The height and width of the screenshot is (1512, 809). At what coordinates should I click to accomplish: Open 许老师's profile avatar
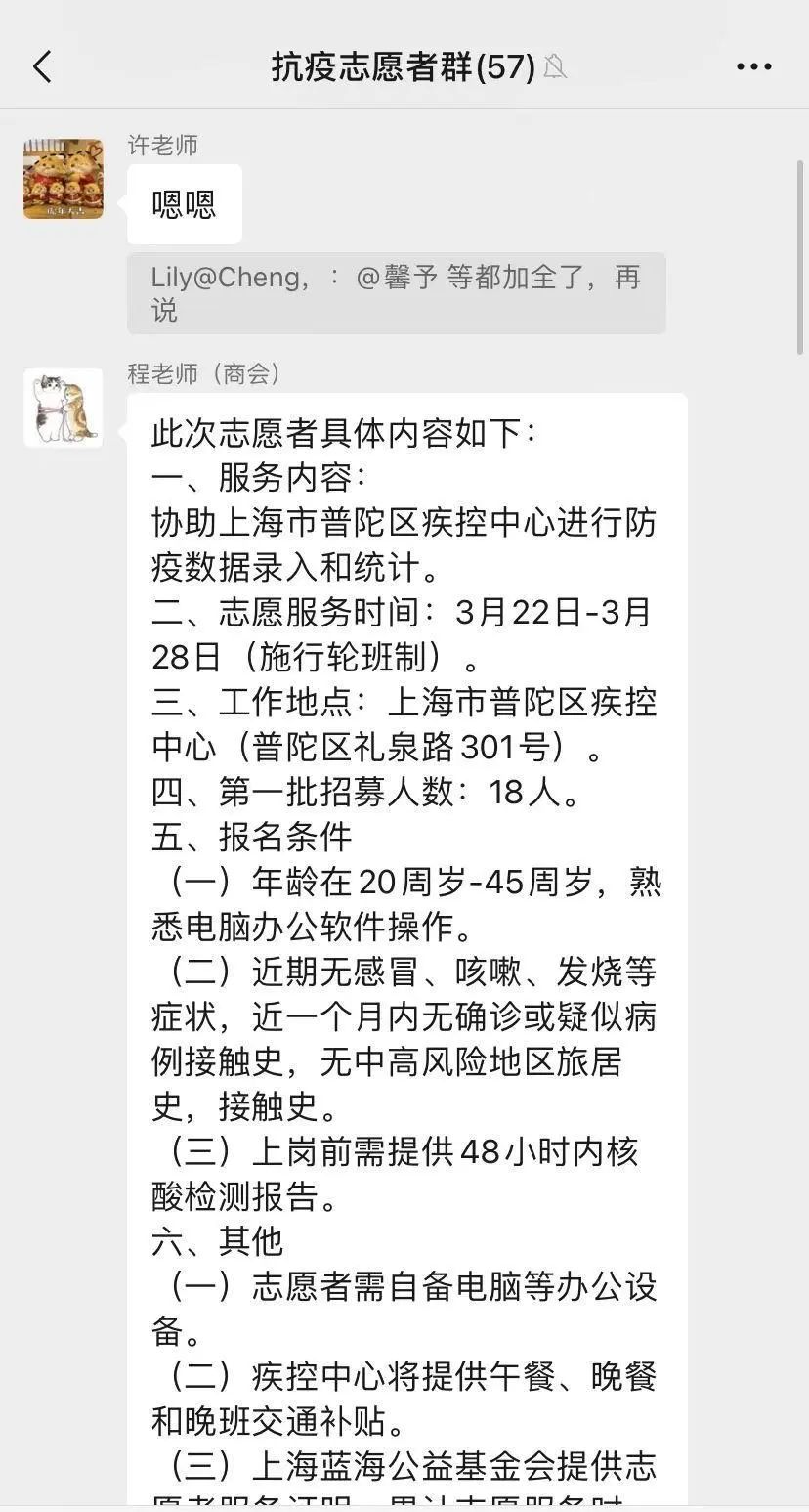point(64,179)
